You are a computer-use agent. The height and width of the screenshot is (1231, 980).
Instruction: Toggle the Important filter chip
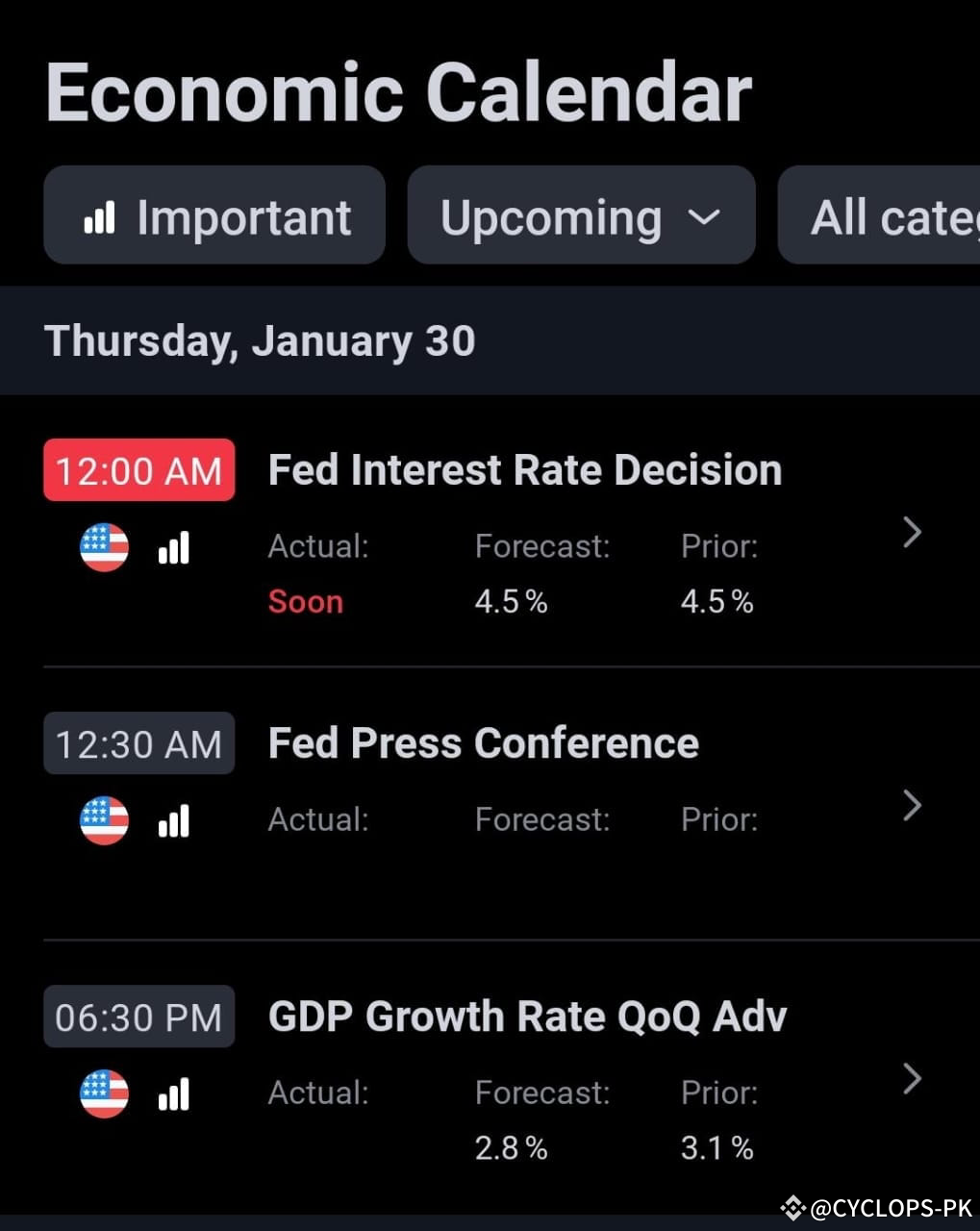tap(214, 215)
